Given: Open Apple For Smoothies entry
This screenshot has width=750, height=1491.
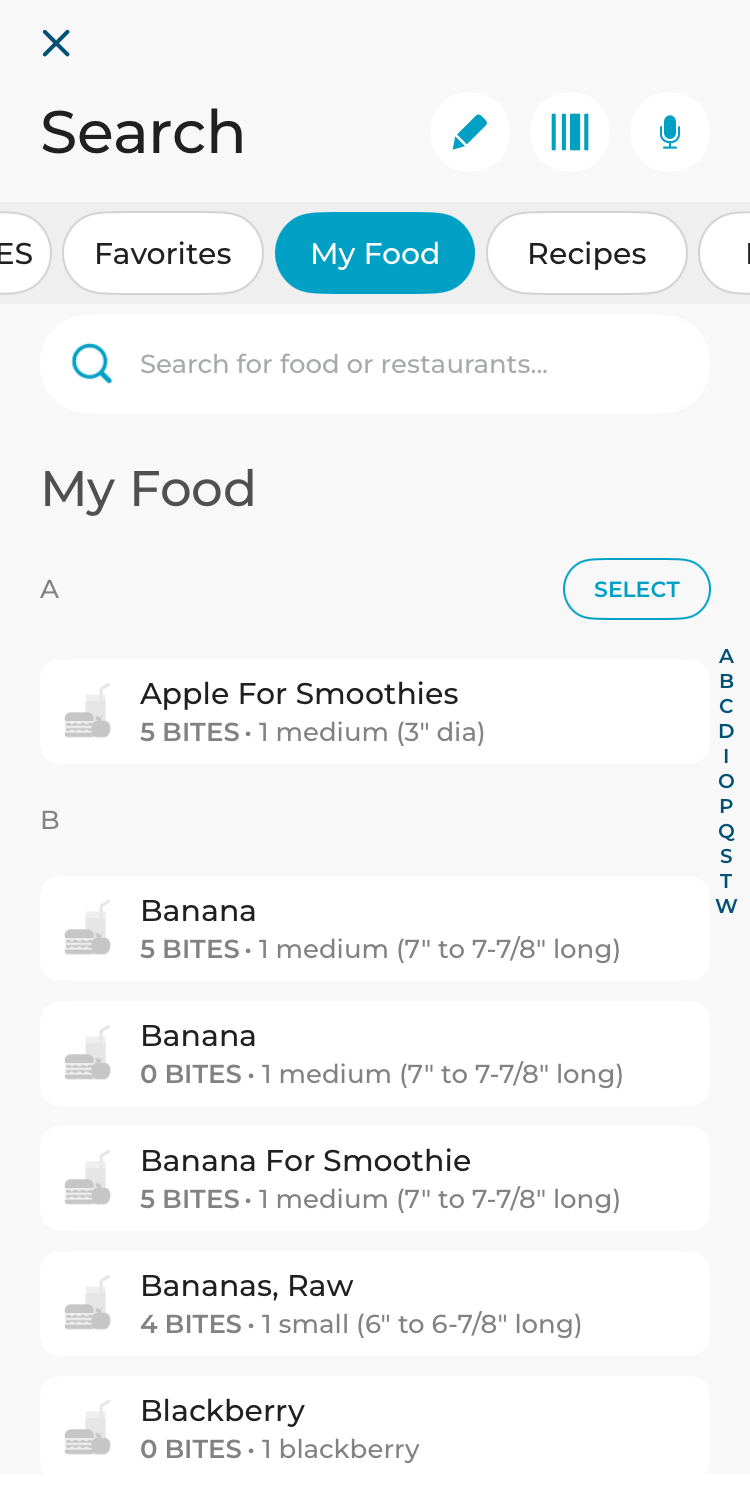Looking at the screenshot, I should (375, 712).
